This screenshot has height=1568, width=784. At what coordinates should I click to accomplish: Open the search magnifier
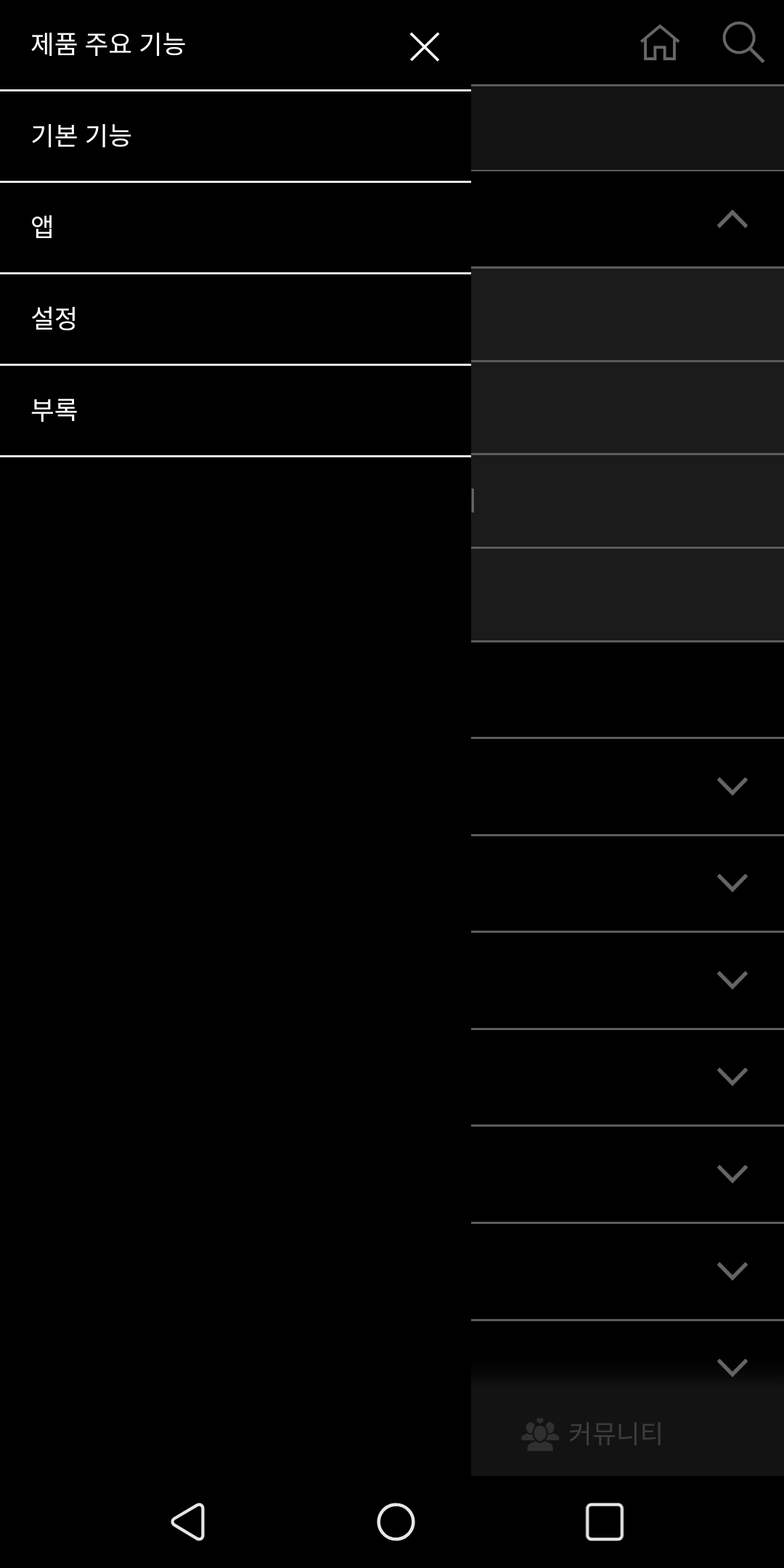tap(743, 43)
